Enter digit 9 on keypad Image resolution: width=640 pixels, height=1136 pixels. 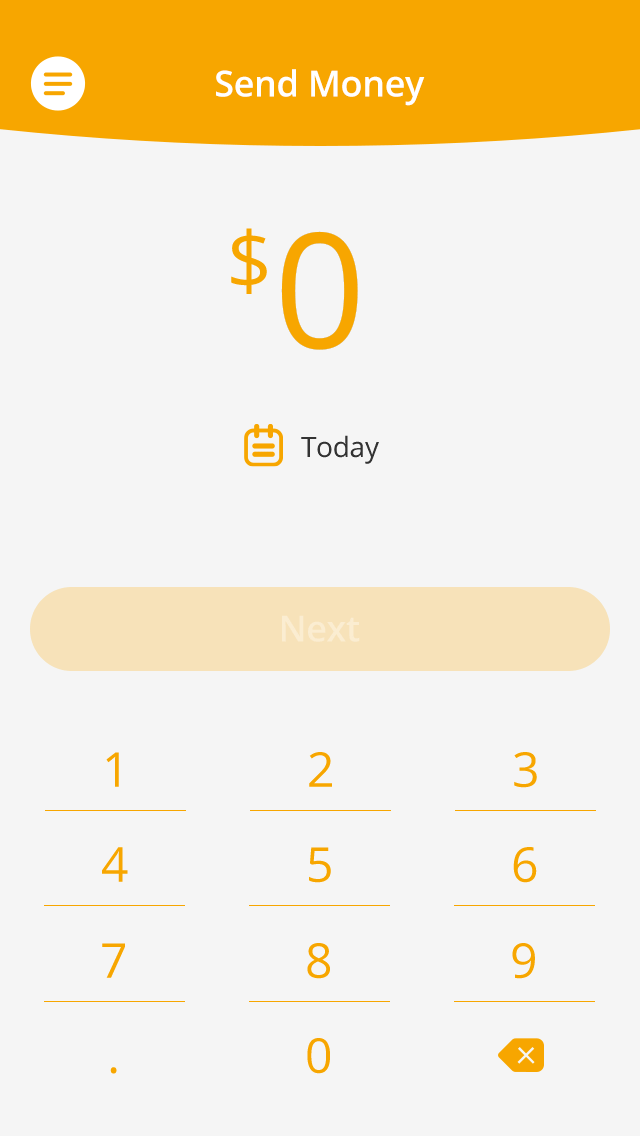[525, 961]
